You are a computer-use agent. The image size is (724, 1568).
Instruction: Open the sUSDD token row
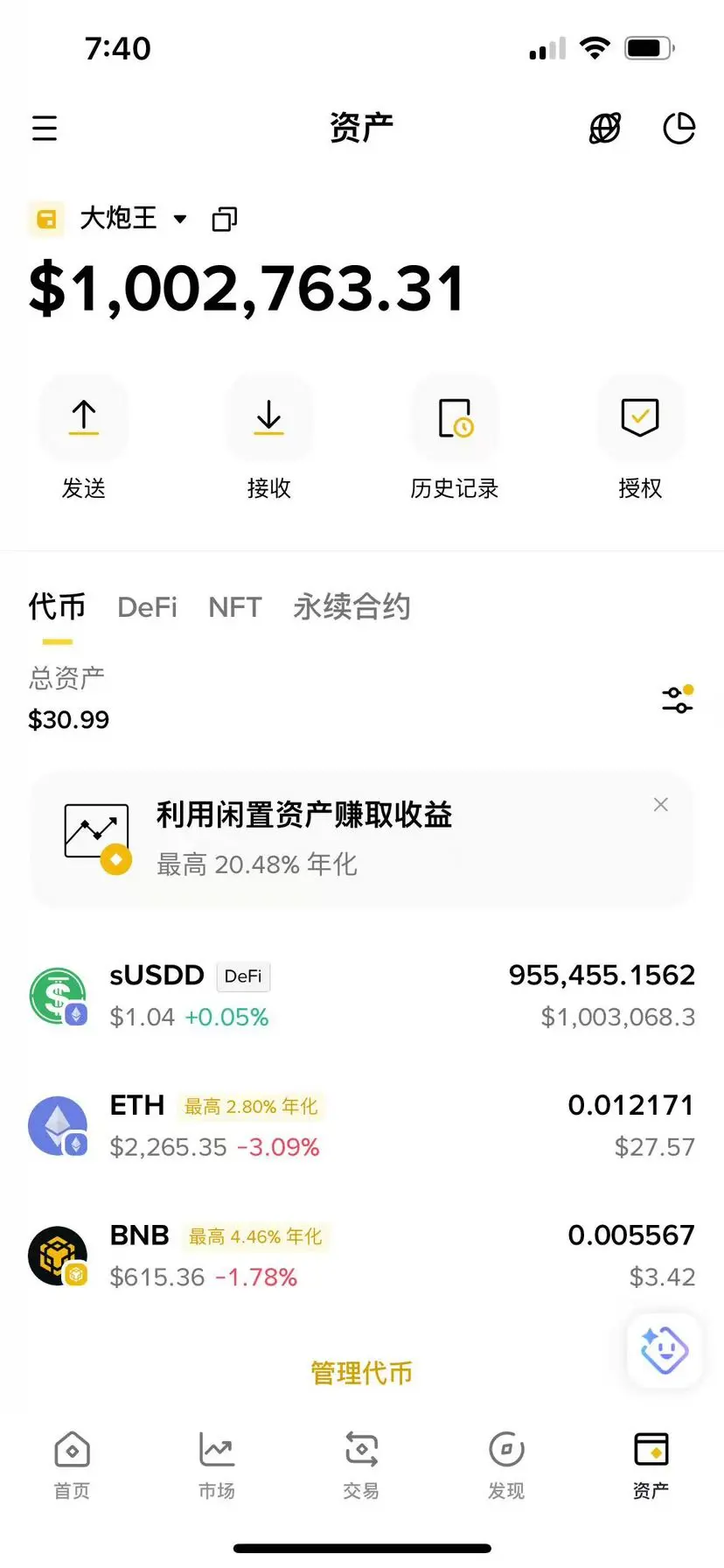362,996
